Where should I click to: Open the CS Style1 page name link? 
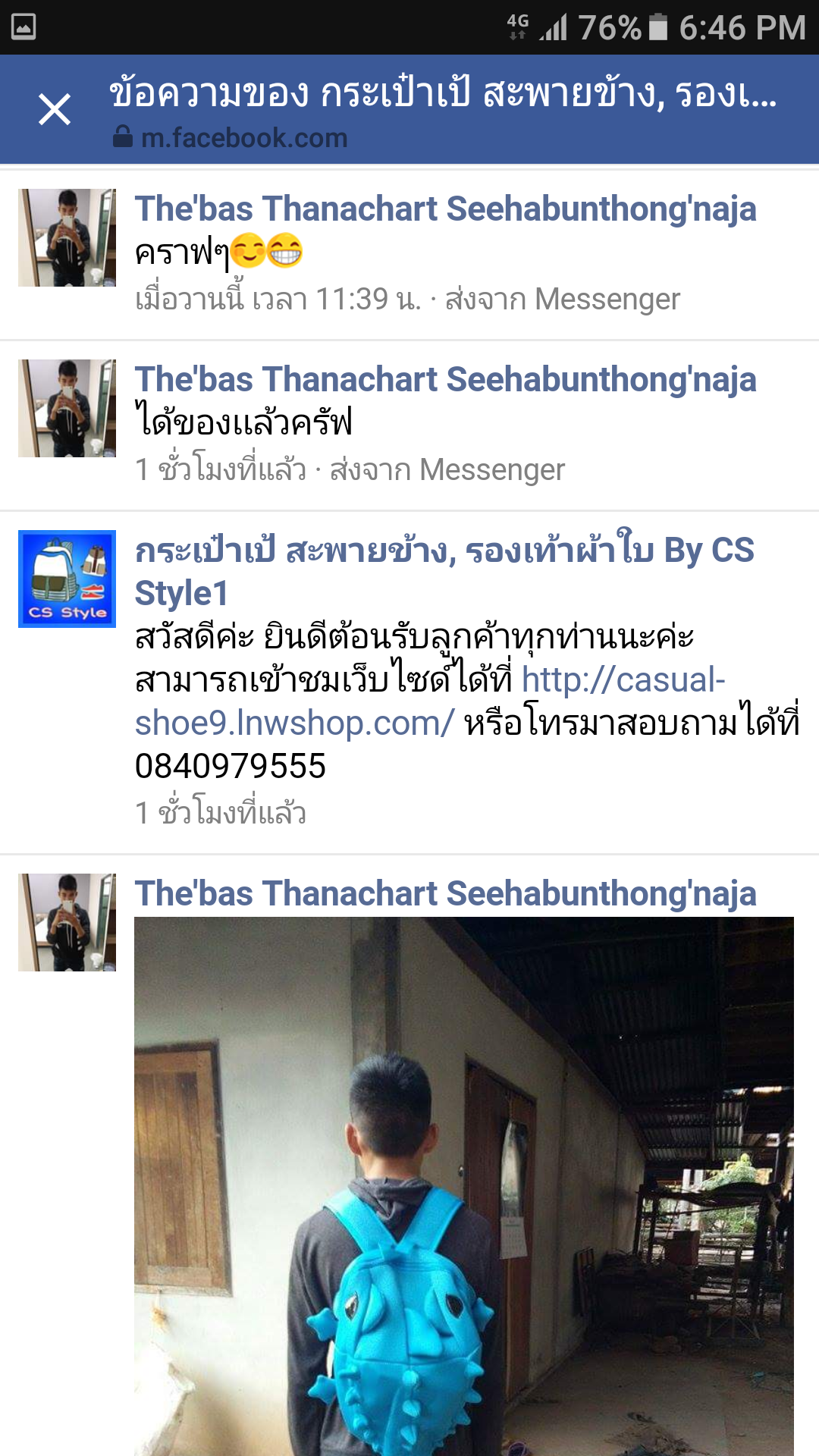(444, 571)
